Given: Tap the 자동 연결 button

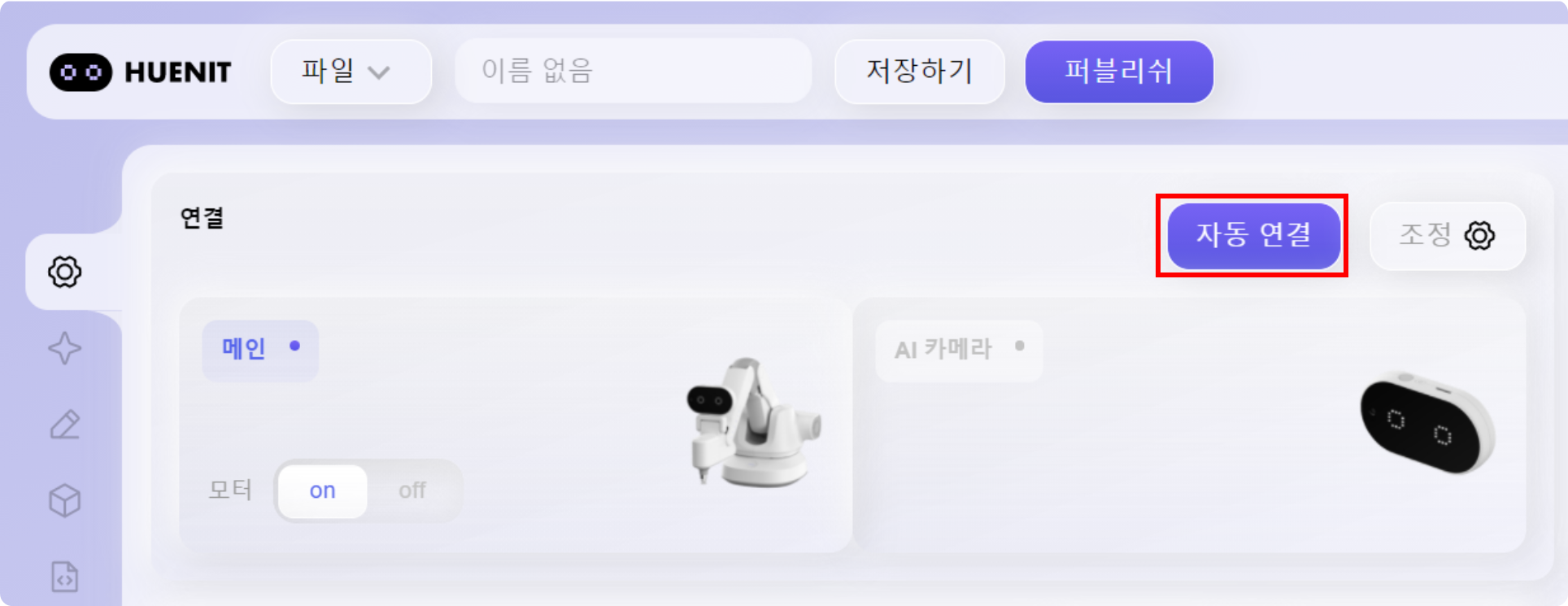Looking at the screenshot, I should pyautogui.click(x=1252, y=236).
